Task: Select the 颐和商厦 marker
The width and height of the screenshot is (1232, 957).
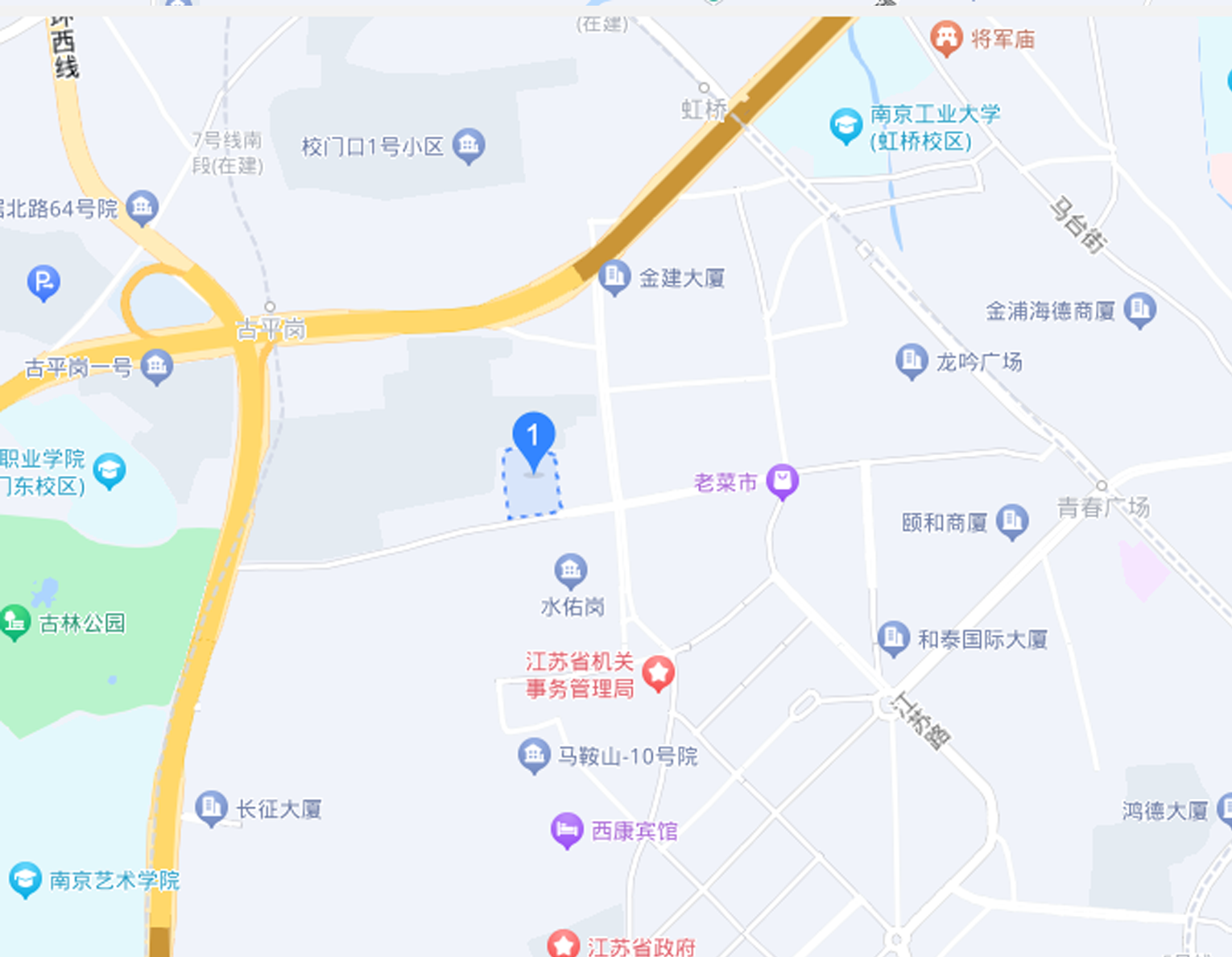Action: (x=1012, y=520)
